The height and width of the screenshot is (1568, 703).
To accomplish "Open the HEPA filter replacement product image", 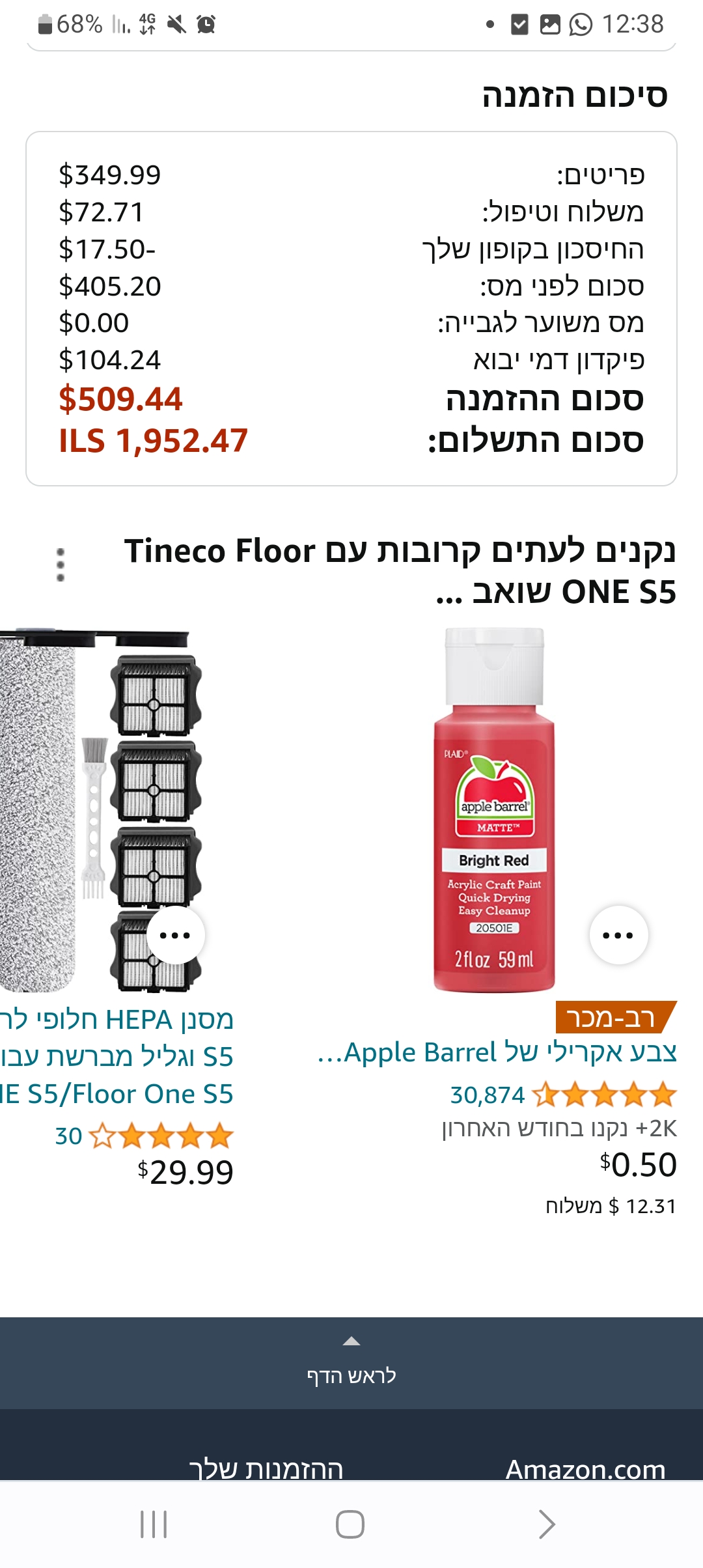I will click(x=98, y=810).
